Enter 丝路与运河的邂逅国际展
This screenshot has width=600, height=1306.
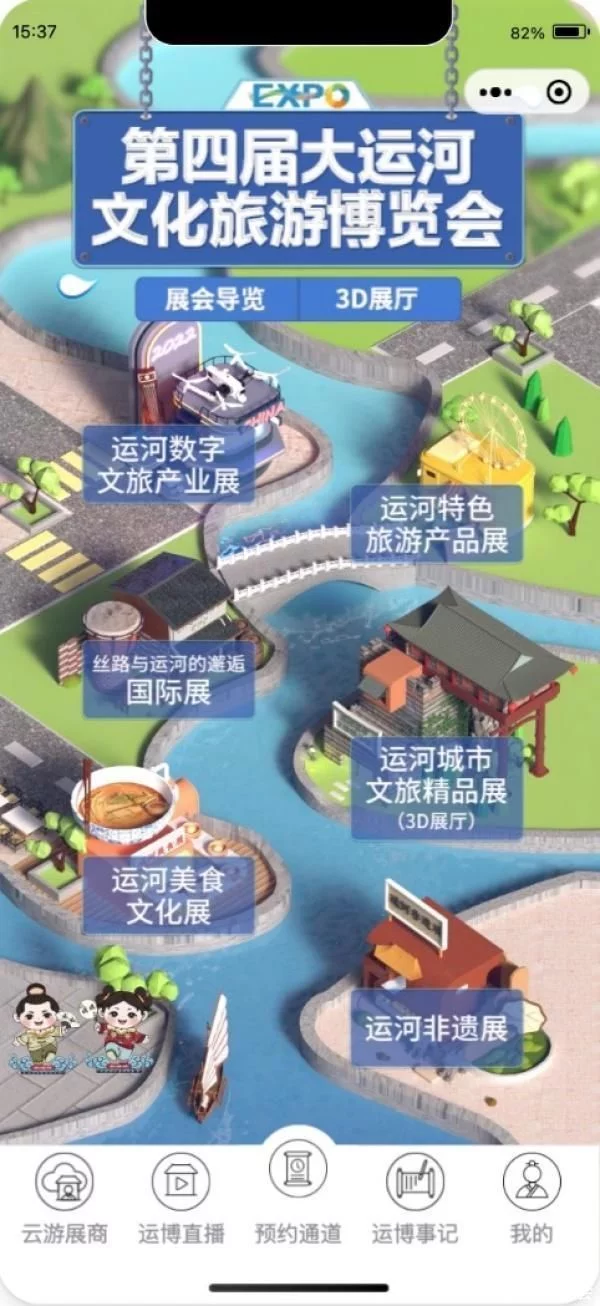pos(168,682)
